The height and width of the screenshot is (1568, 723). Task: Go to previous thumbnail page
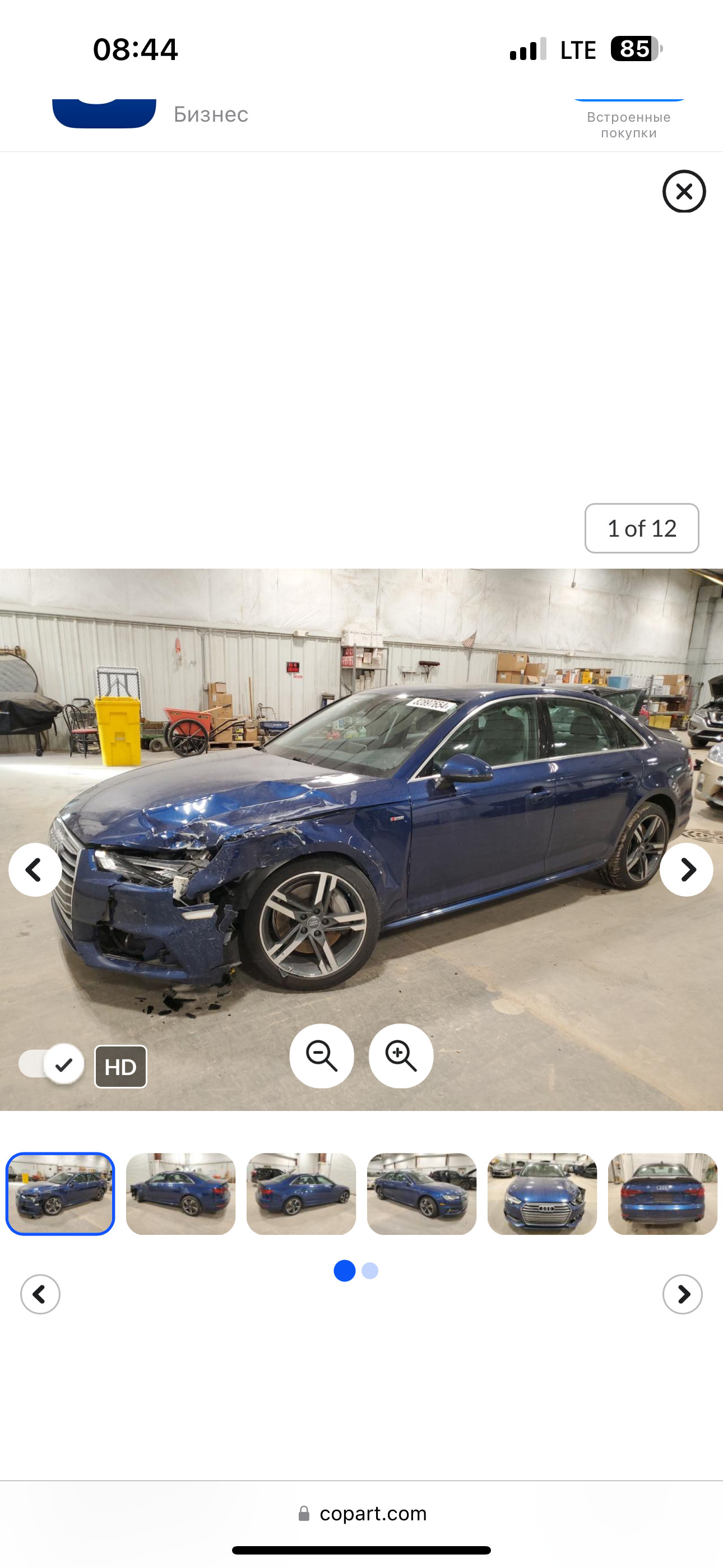(40, 1294)
